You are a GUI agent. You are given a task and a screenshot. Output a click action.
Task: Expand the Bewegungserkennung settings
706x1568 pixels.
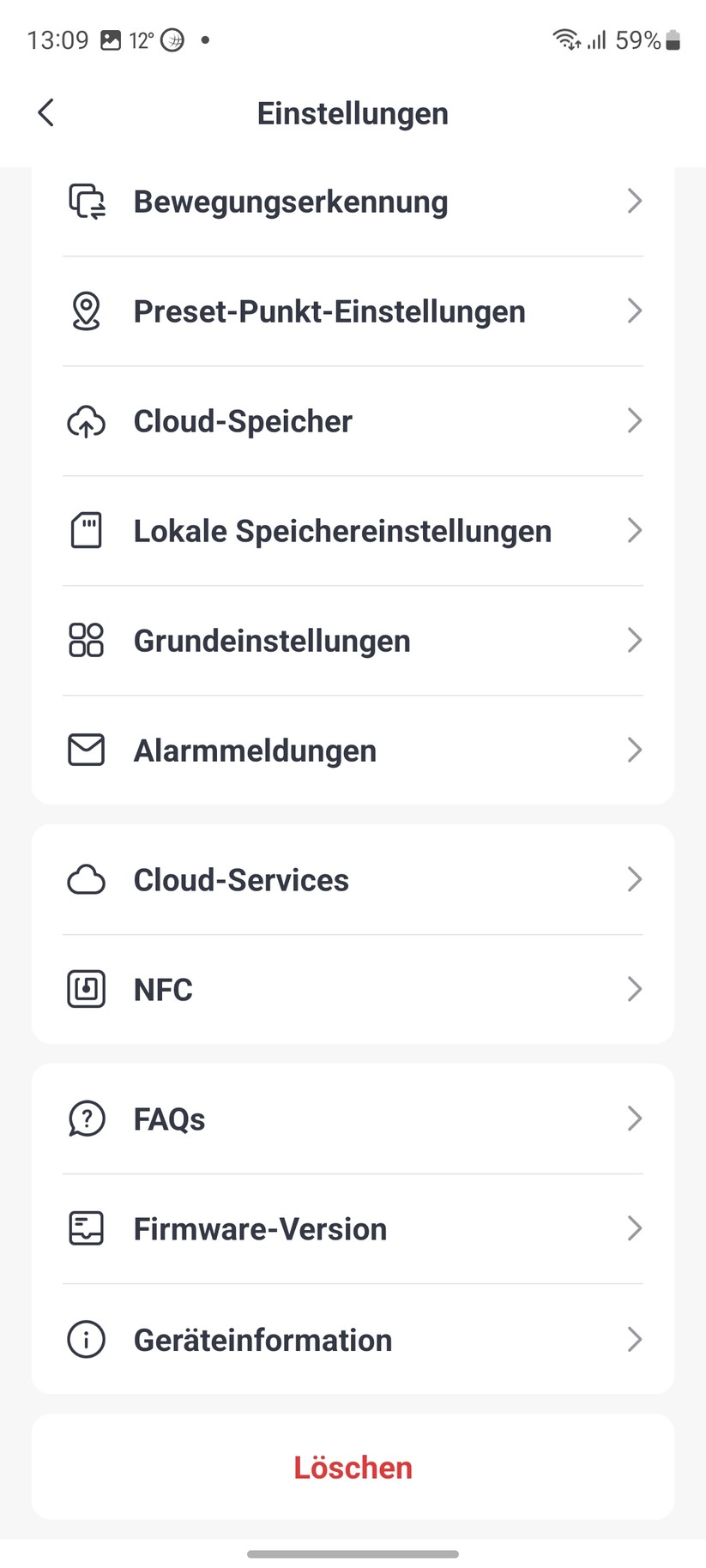[x=635, y=202]
